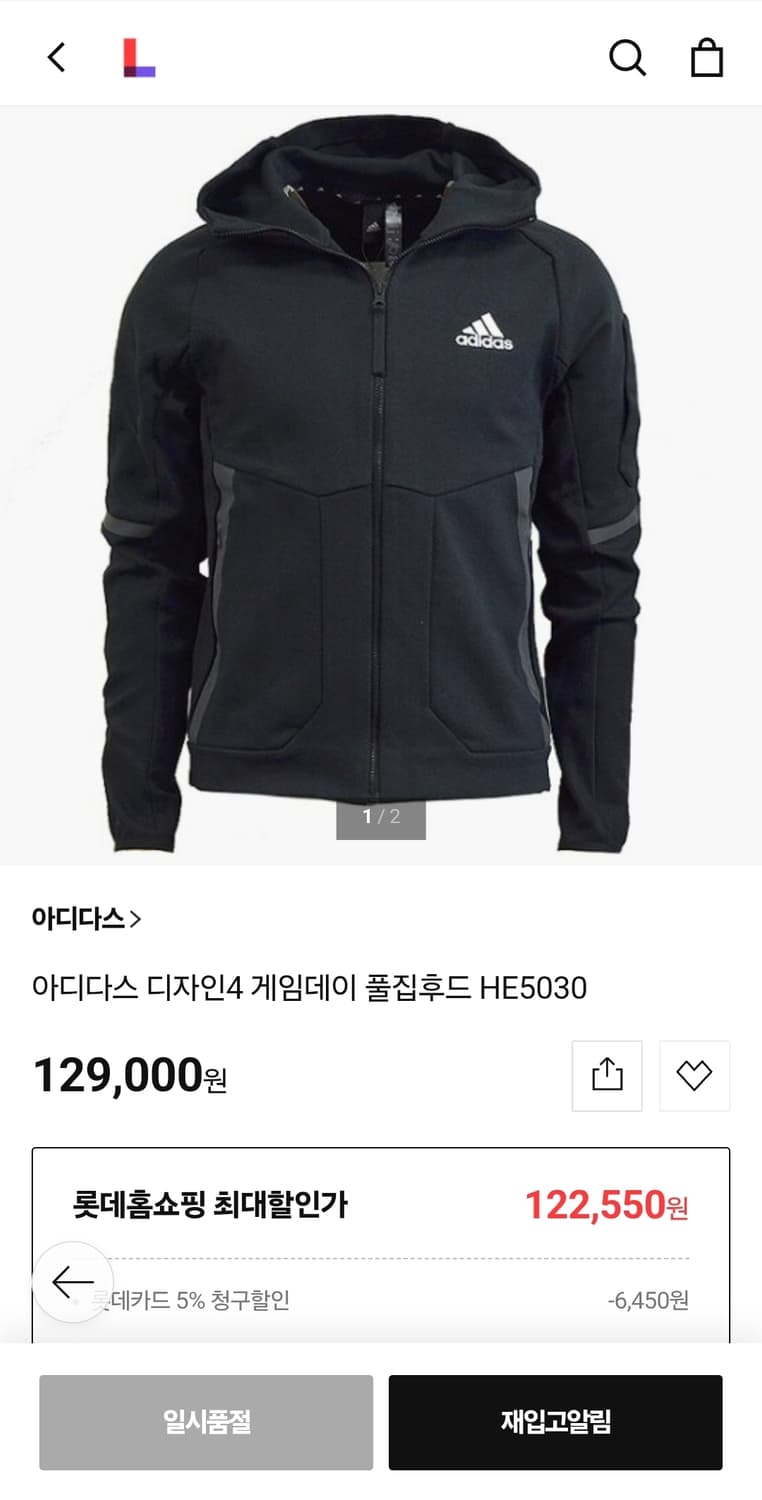
Task: Open the shopping cart bag
Action: (708, 57)
